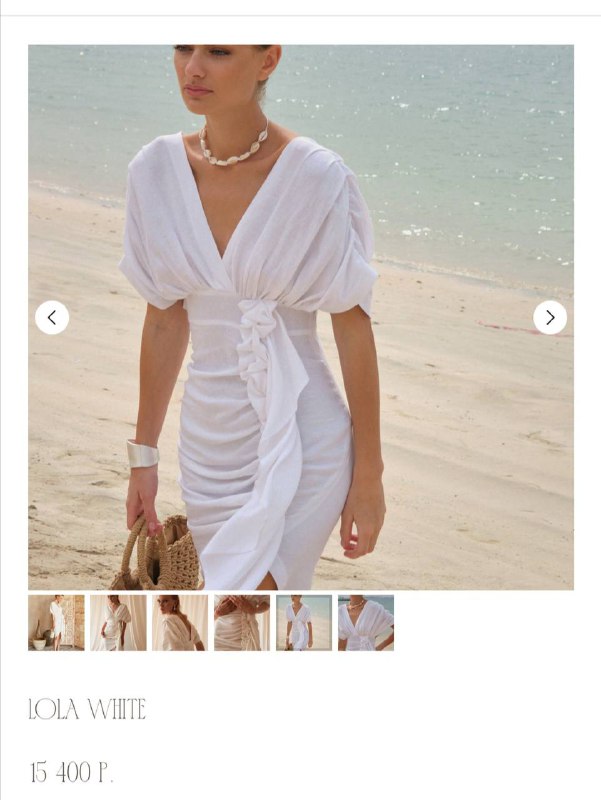The height and width of the screenshot is (800, 601).
Task: View the back-view thumbnail photo
Action: pos(180,623)
